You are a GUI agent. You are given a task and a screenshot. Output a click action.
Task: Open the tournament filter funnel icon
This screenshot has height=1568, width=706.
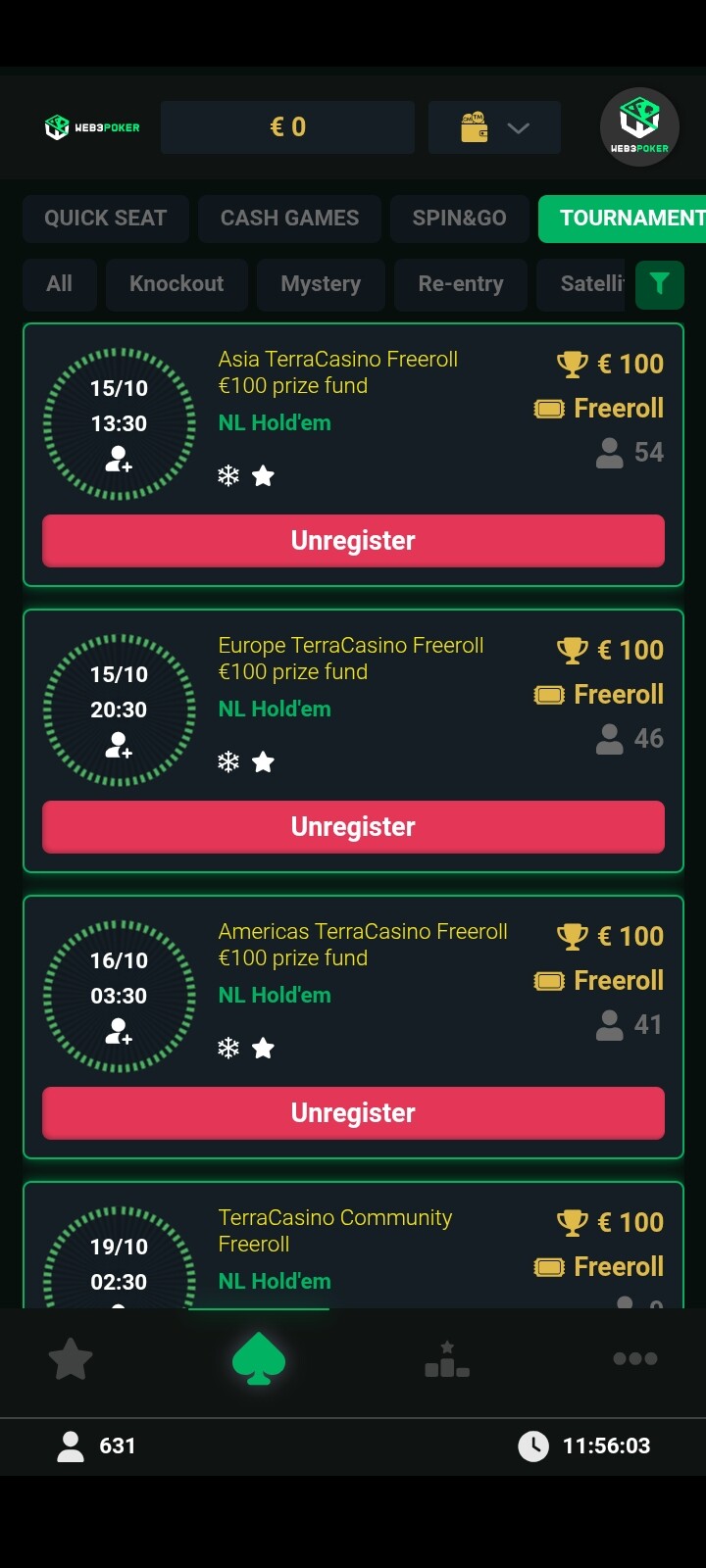[659, 284]
